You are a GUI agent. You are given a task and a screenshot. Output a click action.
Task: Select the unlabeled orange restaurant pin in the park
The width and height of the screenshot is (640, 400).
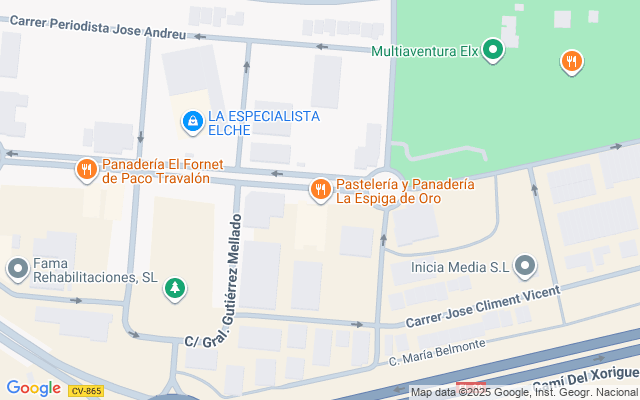[572, 62]
